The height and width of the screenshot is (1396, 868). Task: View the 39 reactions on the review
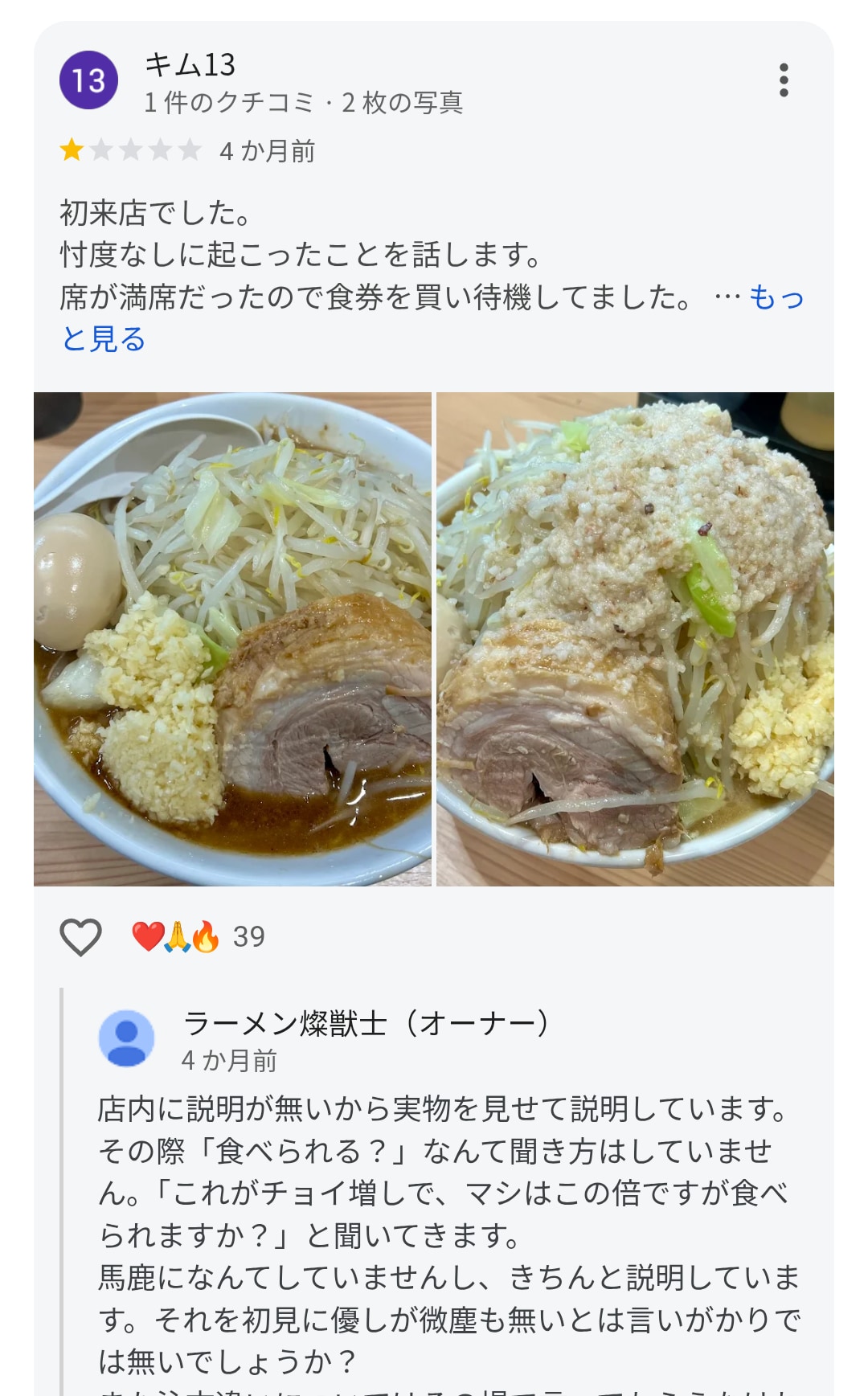click(199, 936)
